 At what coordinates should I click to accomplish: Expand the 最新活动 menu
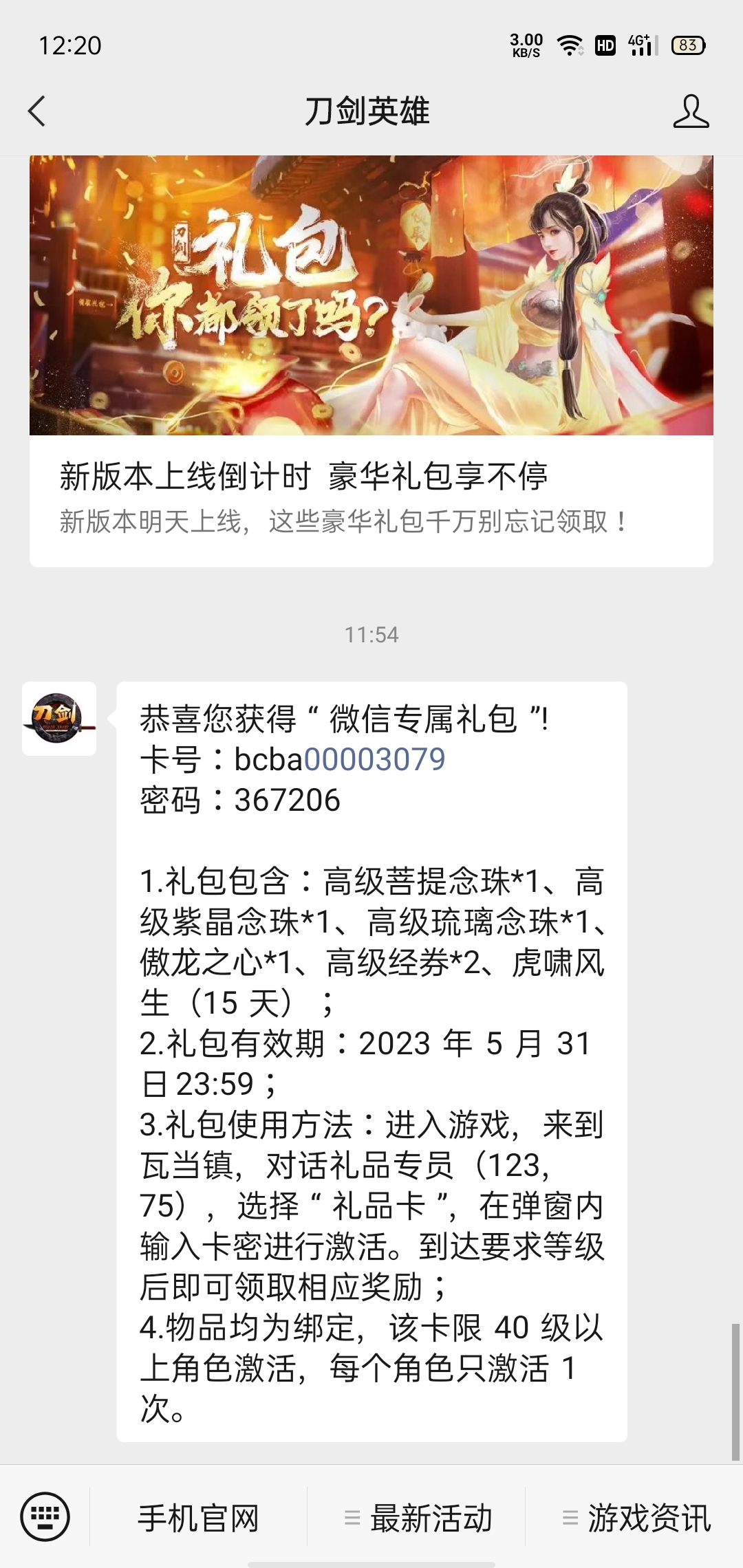click(418, 1518)
